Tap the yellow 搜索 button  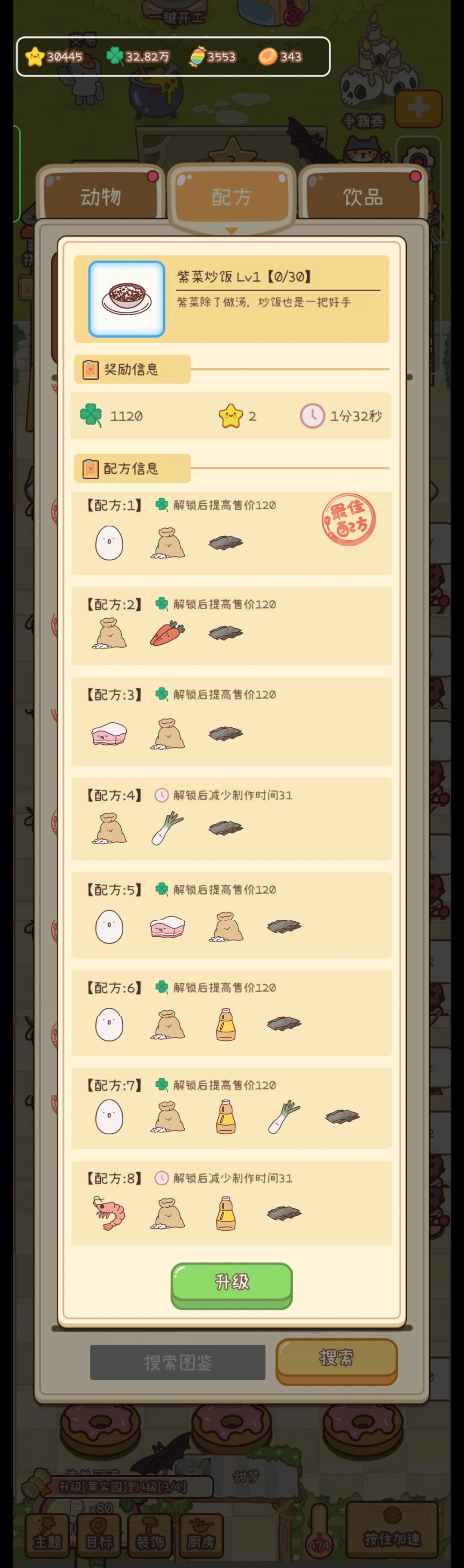coord(336,1357)
